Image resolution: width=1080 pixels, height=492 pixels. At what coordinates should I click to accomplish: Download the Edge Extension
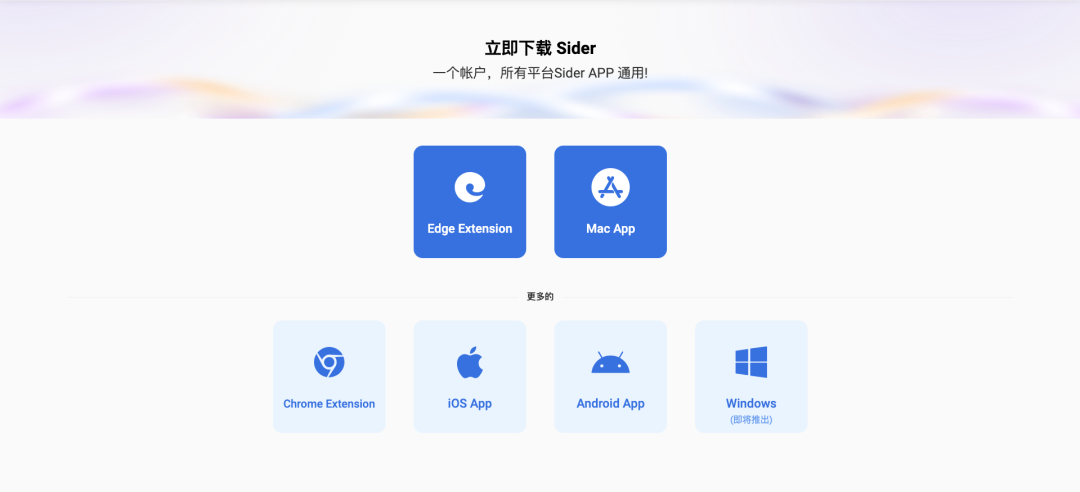pos(469,202)
